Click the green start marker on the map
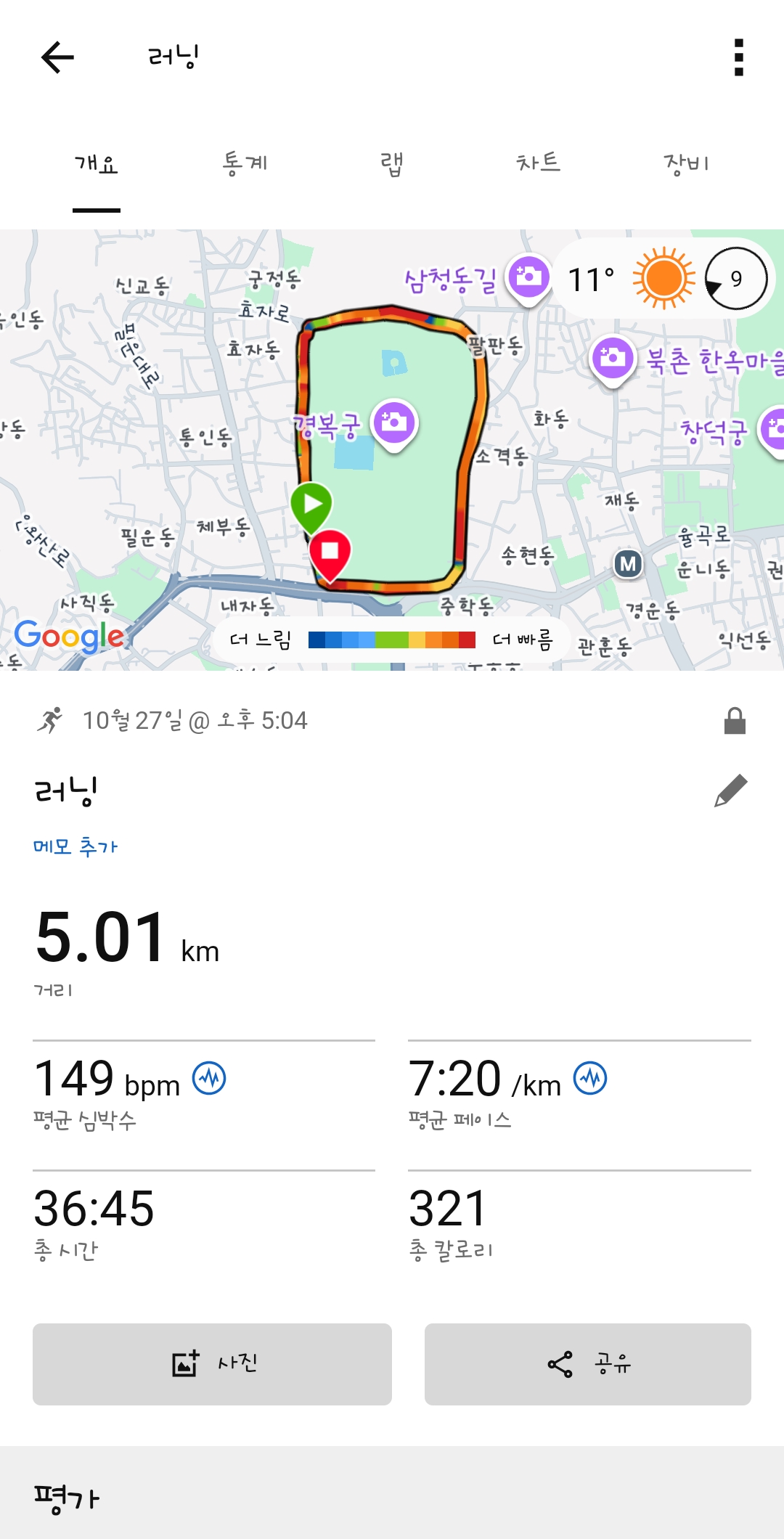 [312, 502]
